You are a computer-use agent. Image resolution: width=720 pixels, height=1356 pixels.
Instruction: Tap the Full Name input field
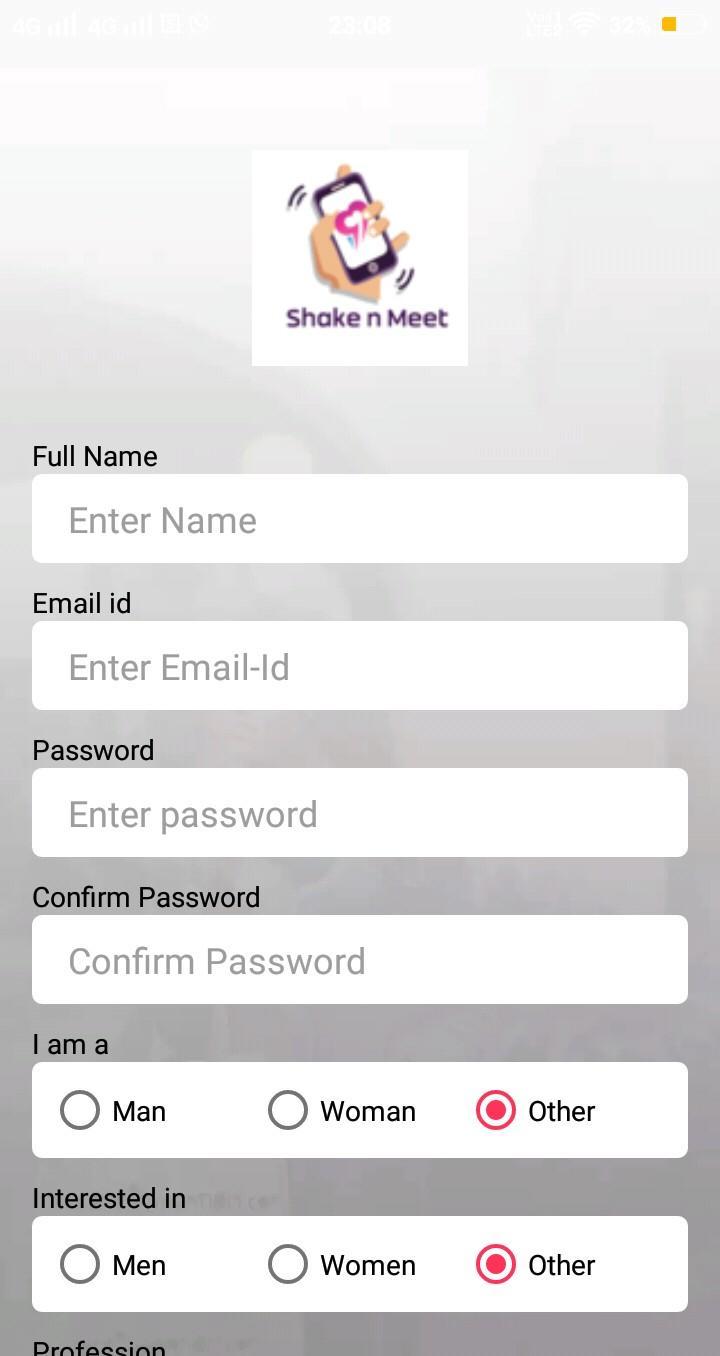pos(360,519)
